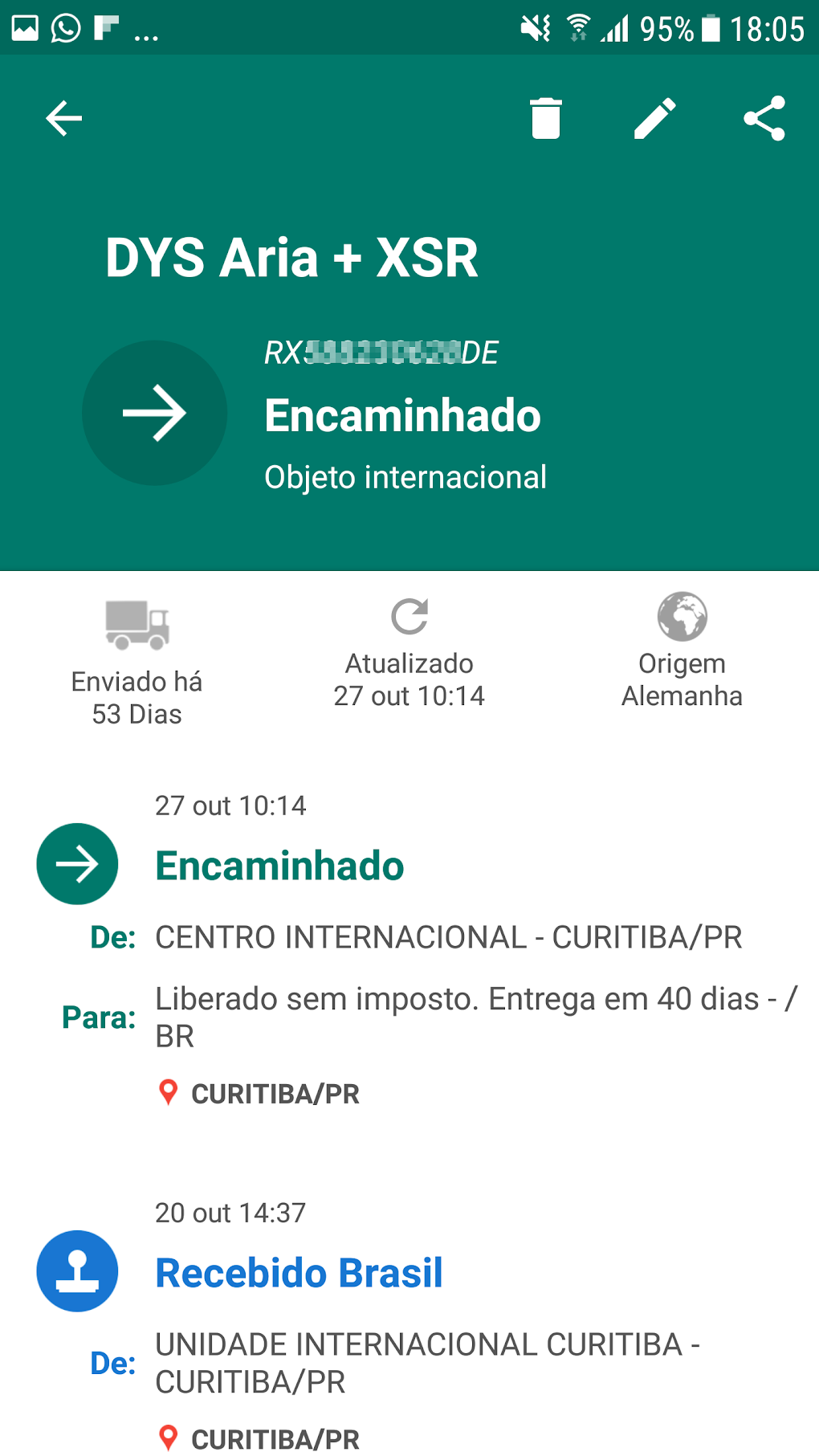The height and width of the screenshot is (1456, 819).
Task: Select the green Encaminhado status entry
Action: (279, 866)
